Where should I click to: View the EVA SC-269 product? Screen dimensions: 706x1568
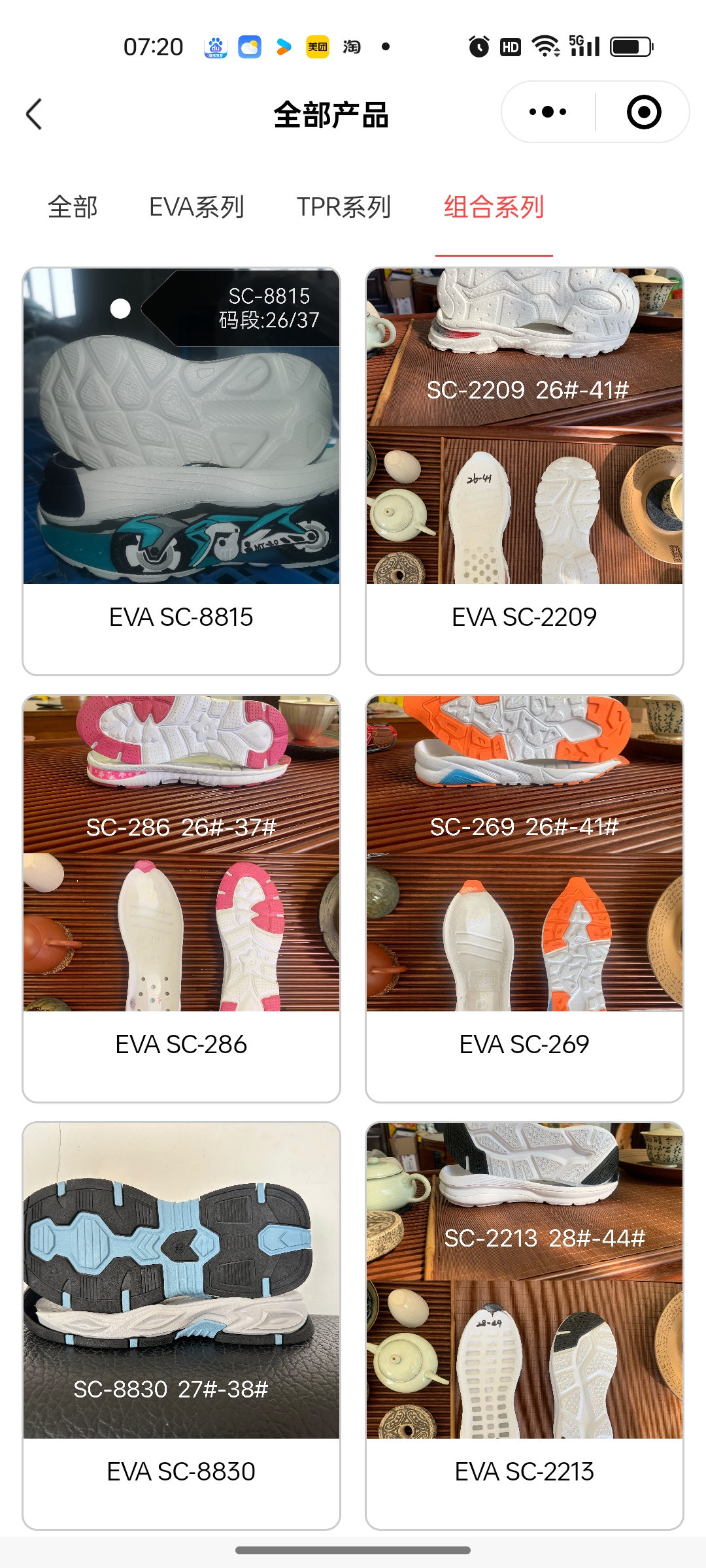click(x=524, y=898)
